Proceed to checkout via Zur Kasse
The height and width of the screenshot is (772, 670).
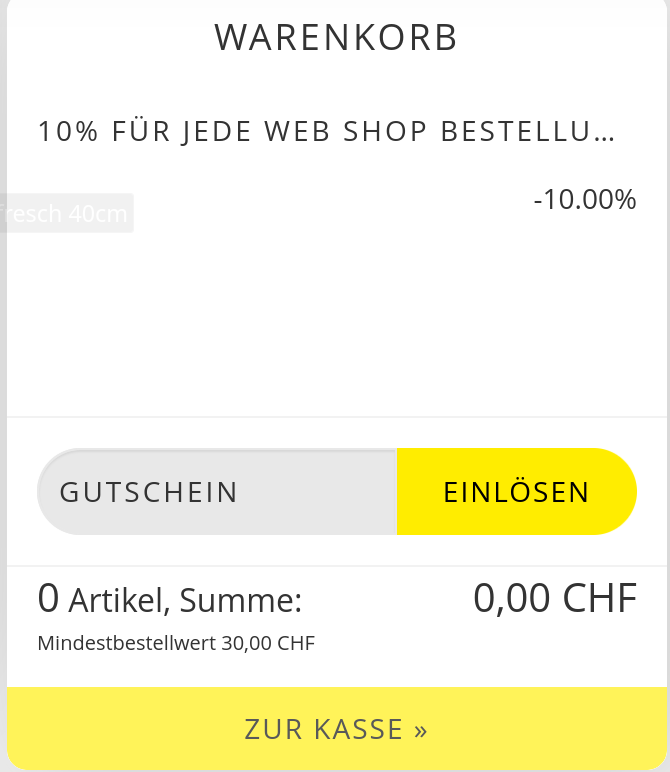tap(336, 729)
